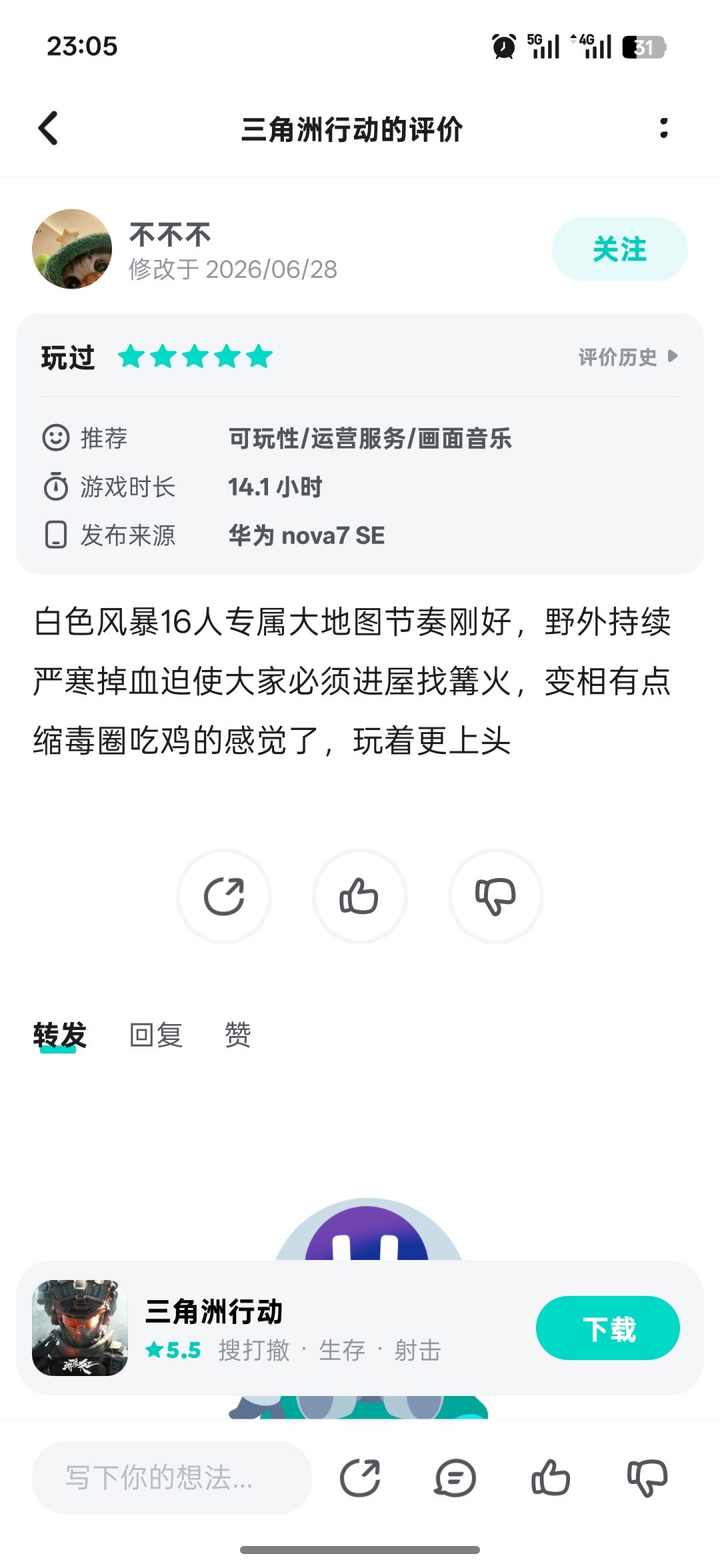The image size is (720, 1568).
Task: Open comments from the bottom bar
Action: (455, 1478)
